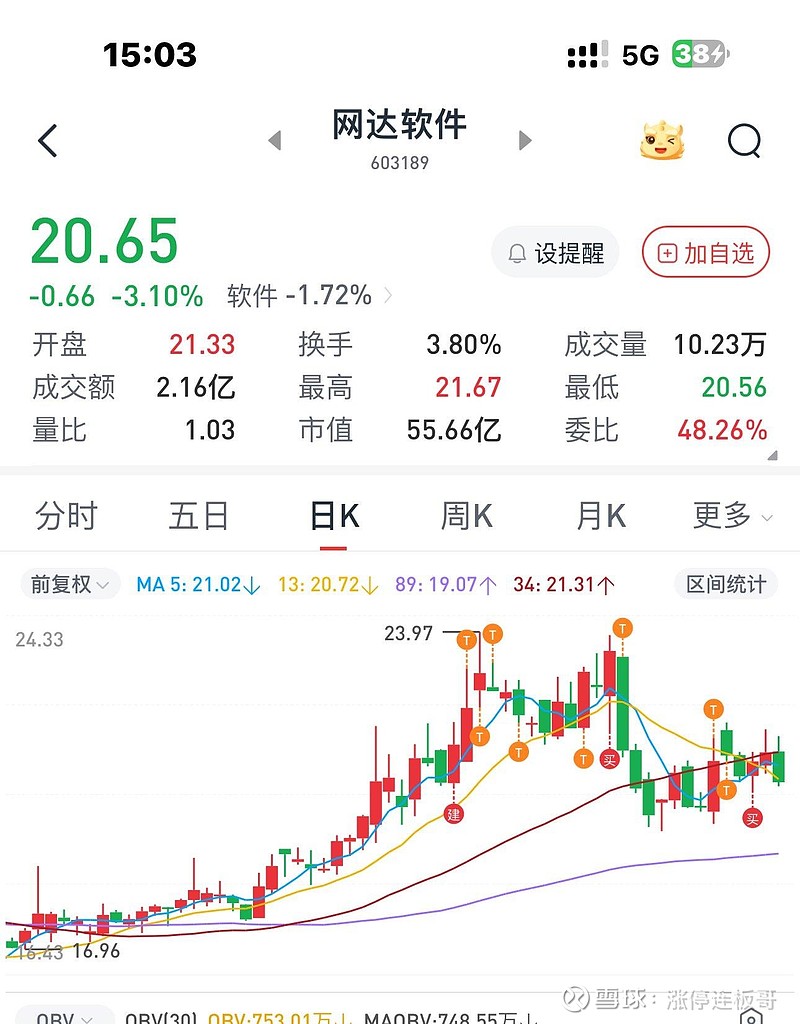
Task: Switch to the previous stock
Action: (274, 141)
